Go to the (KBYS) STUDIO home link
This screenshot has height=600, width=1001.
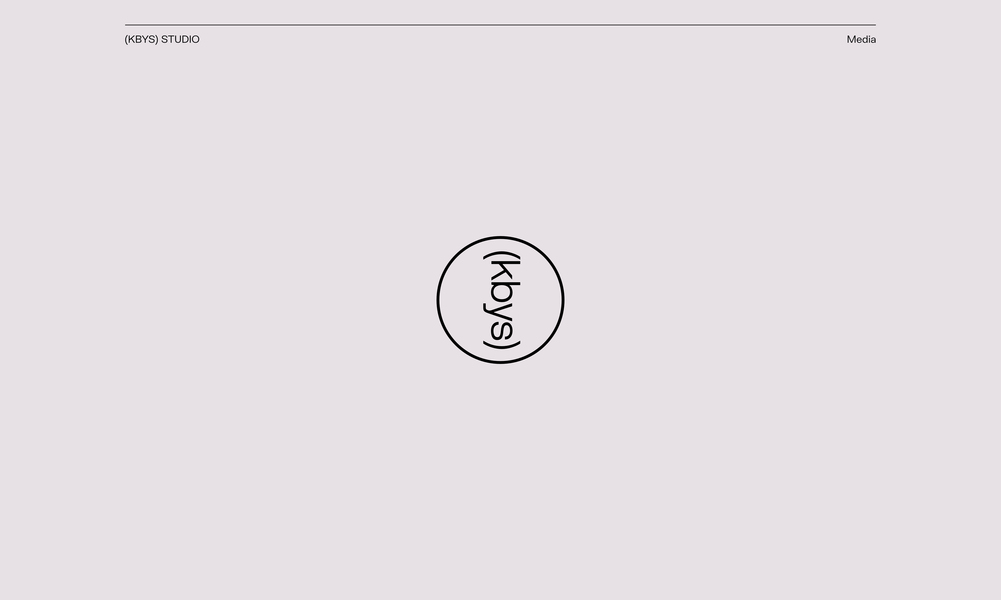point(162,40)
